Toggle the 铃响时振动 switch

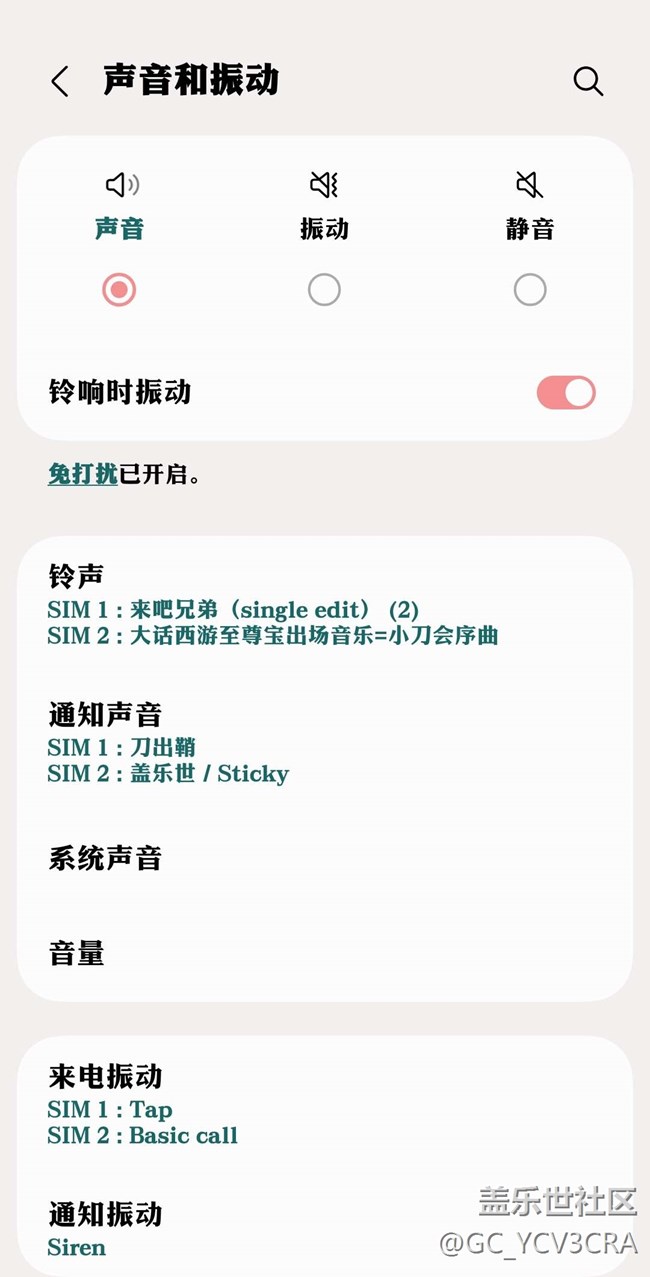pyautogui.click(x=566, y=393)
